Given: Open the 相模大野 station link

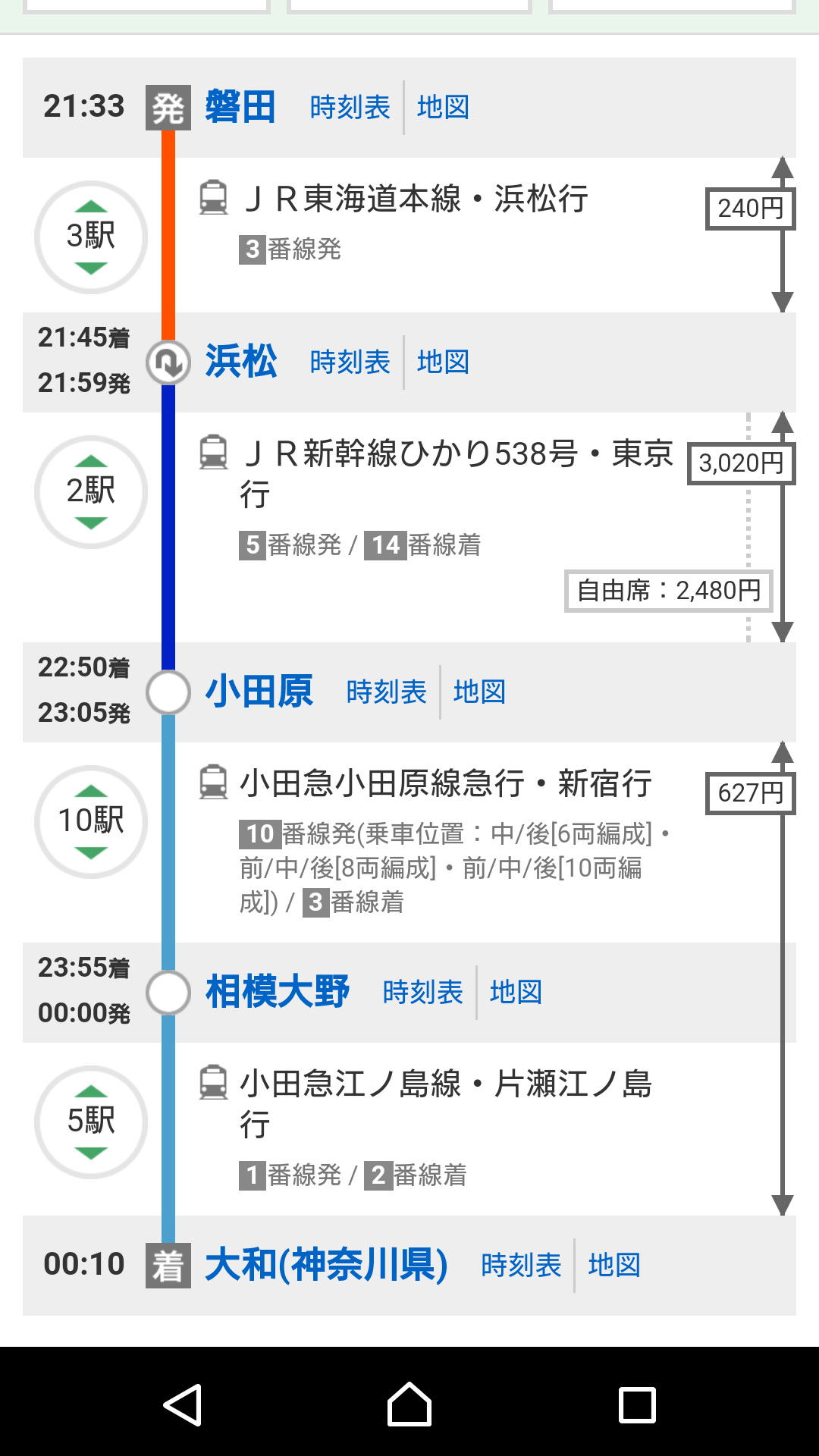Looking at the screenshot, I should click(x=278, y=992).
